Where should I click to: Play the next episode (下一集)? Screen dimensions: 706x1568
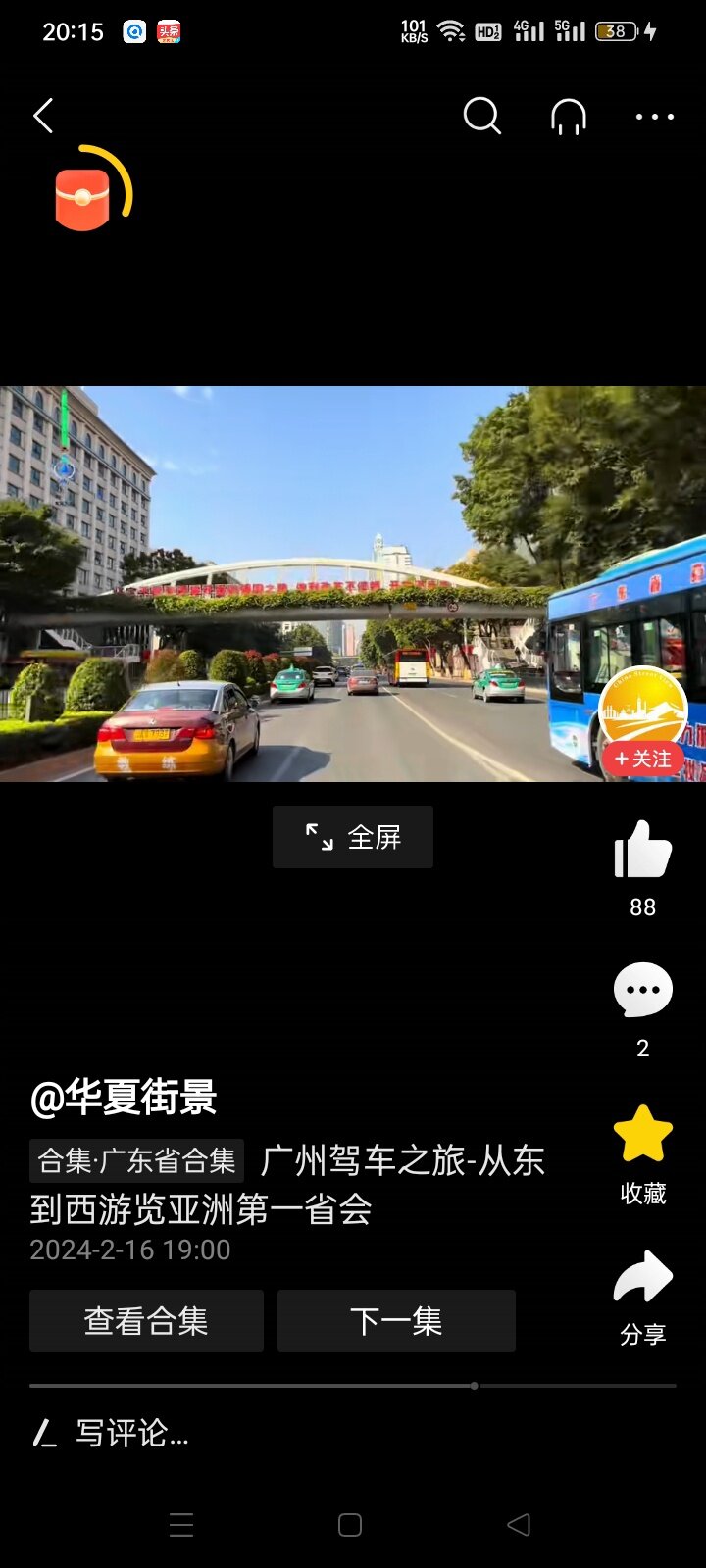(396, 1321)
